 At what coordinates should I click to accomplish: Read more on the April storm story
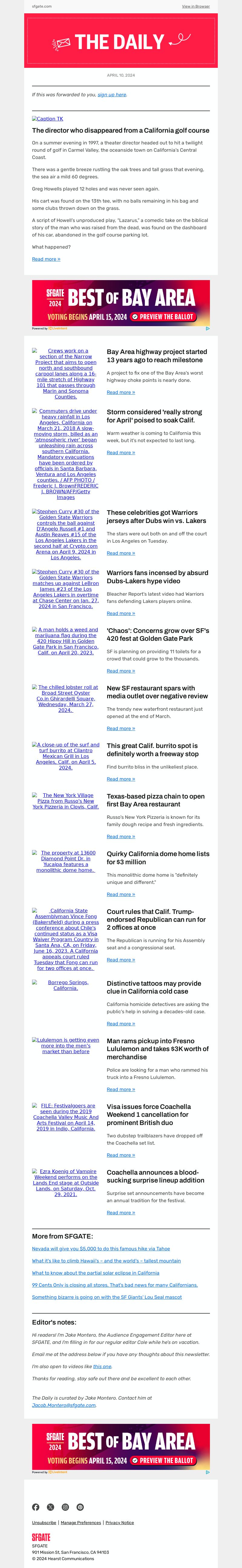[121, 452]
